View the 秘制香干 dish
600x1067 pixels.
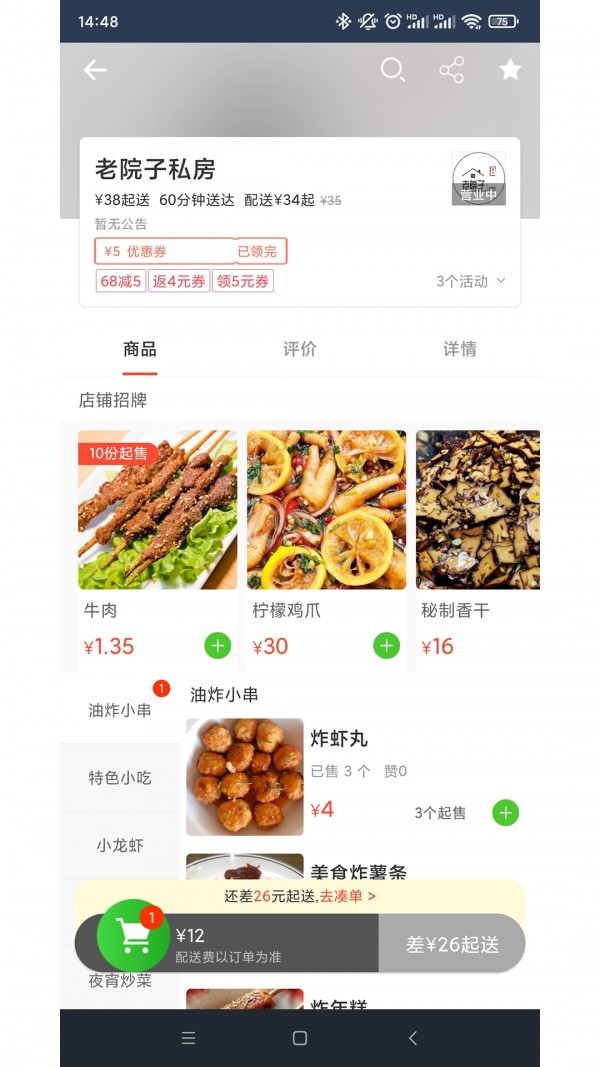[x=478, y=510]
